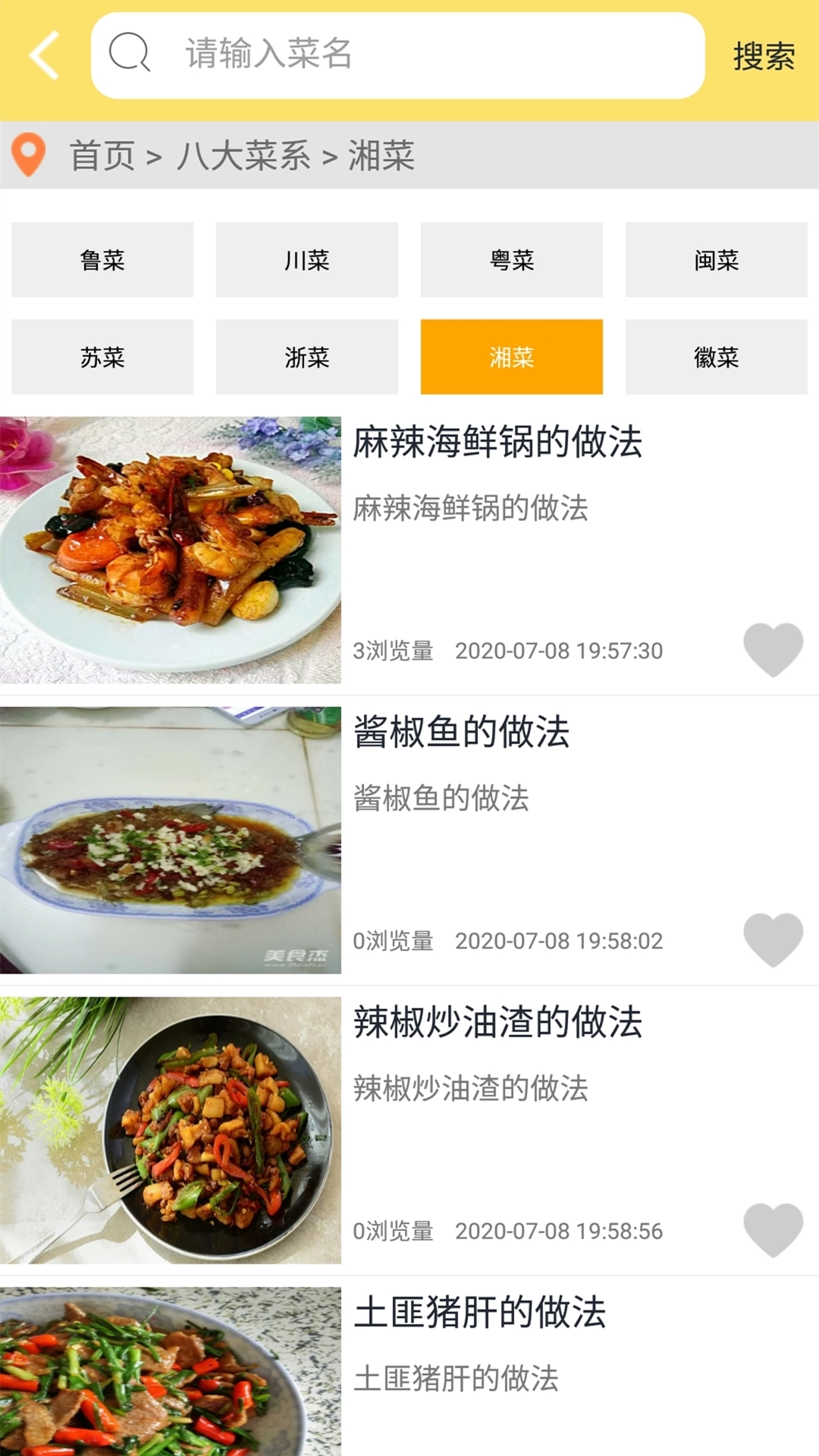
Task: Show 徽菜 recipes
Action: pyautogui.click(x=717, y=357)
